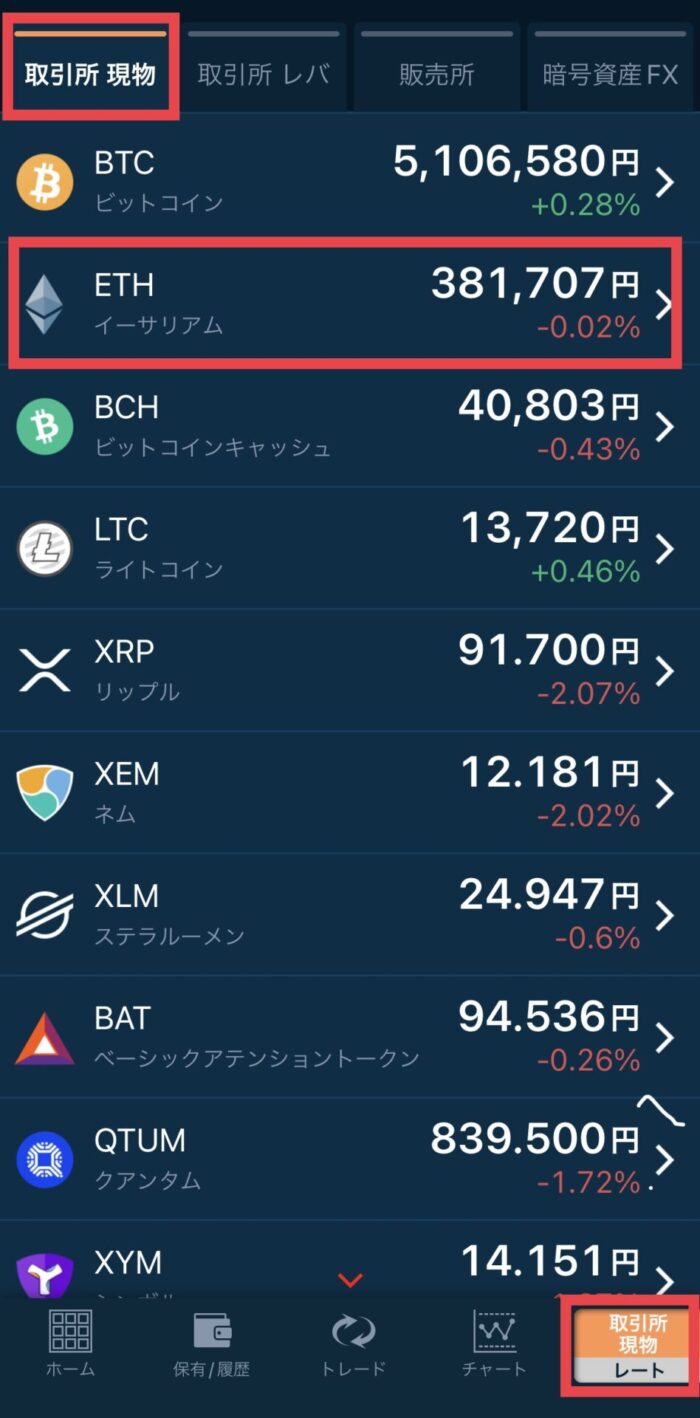Image resolution: width=700 pixels, height=1418 pixels.
Task: Open the XEM ネム row
Action: 350,792
